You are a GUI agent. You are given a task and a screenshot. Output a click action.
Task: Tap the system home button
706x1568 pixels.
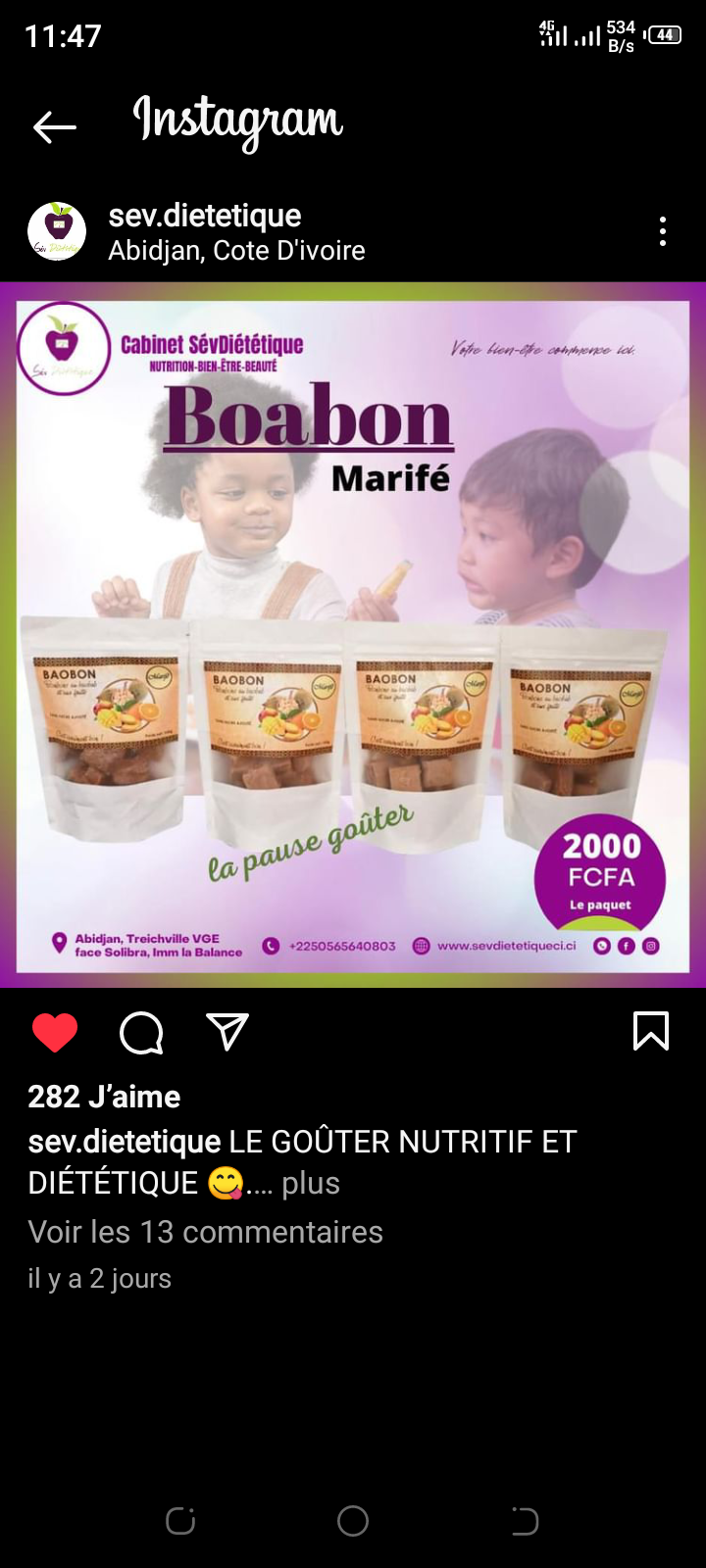coord(353,1521)
